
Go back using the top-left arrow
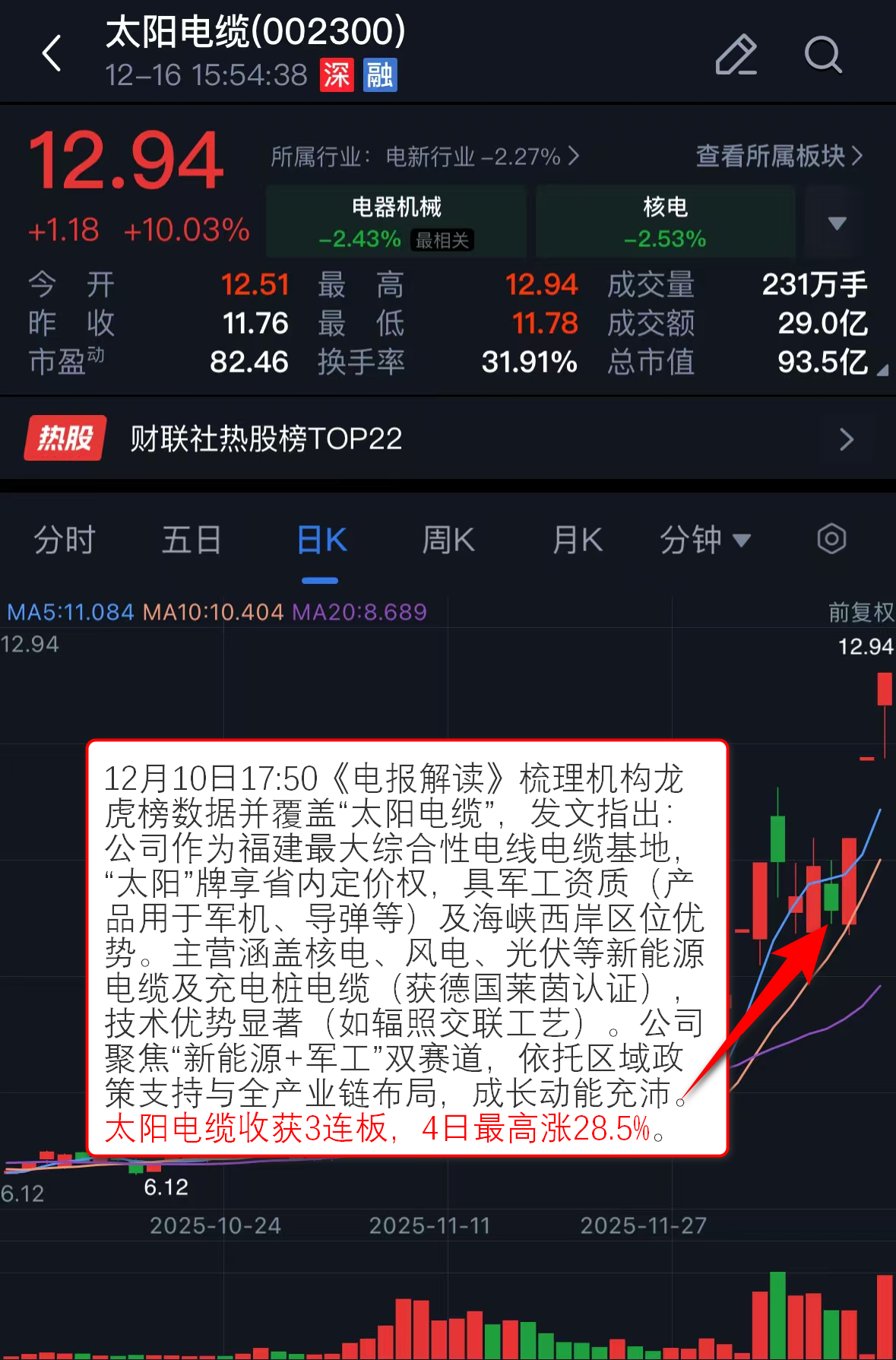pyautogui.click(x=52, y=54)
